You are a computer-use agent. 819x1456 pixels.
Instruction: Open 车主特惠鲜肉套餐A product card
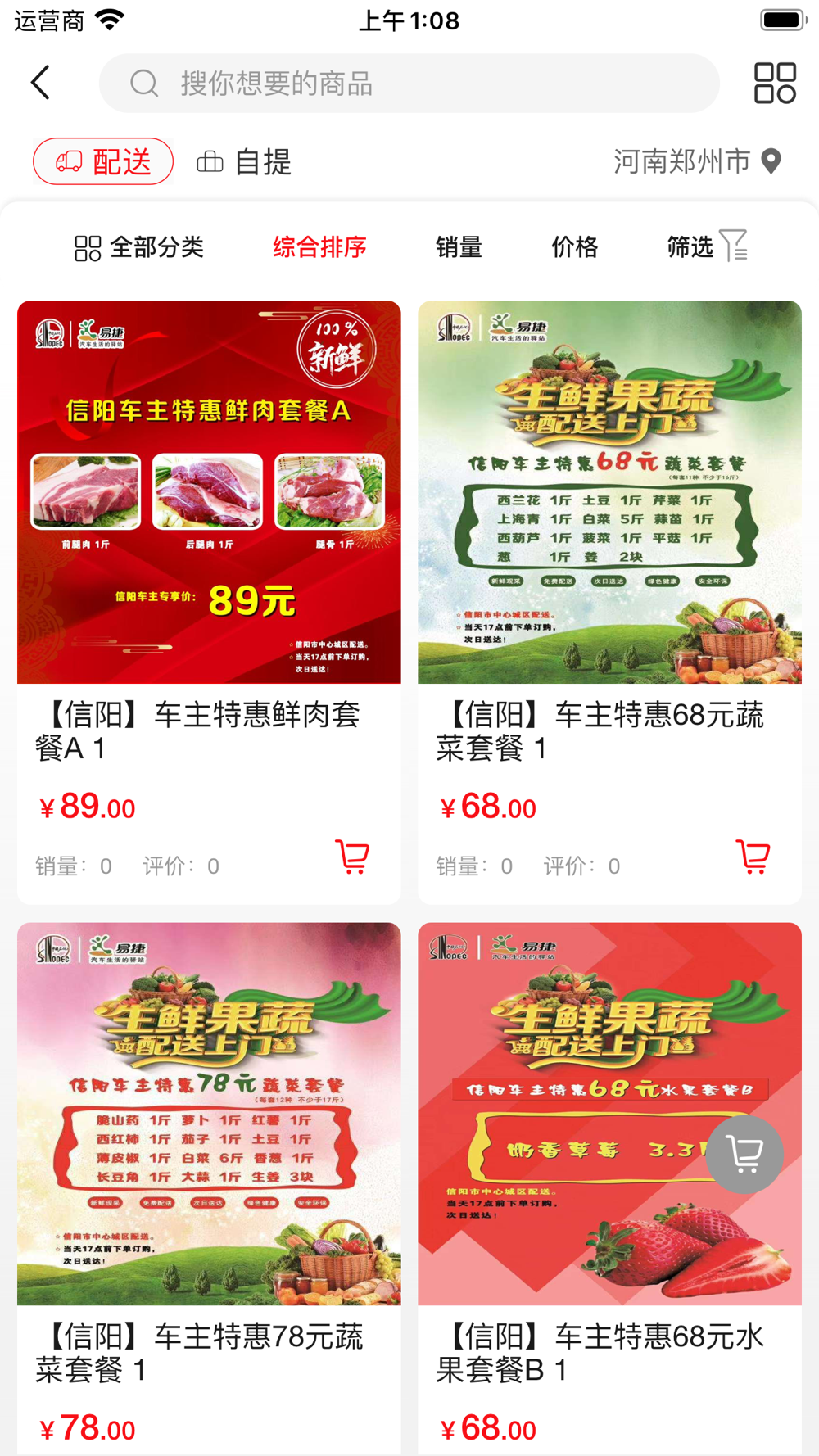209,602
